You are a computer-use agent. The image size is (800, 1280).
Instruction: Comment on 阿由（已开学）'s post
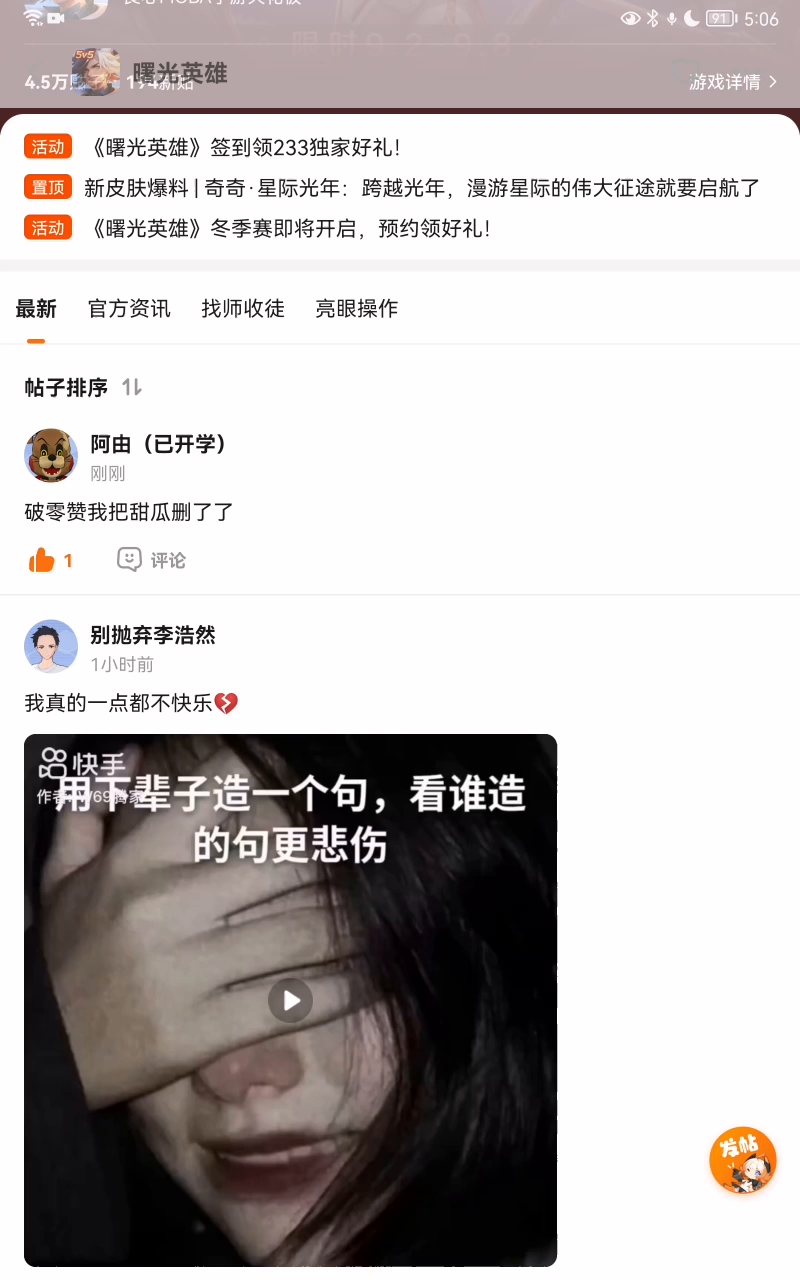[x=151, y=560]
